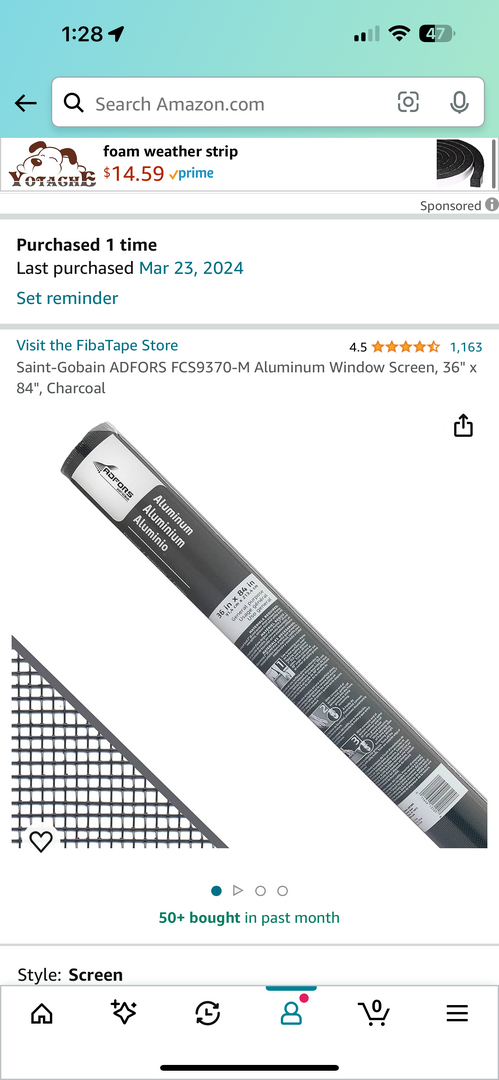This screenshot has height=1080, width=499.
Task: Switch to the account profile tab
Action: pyautogui.click(x=291, y=1012)
